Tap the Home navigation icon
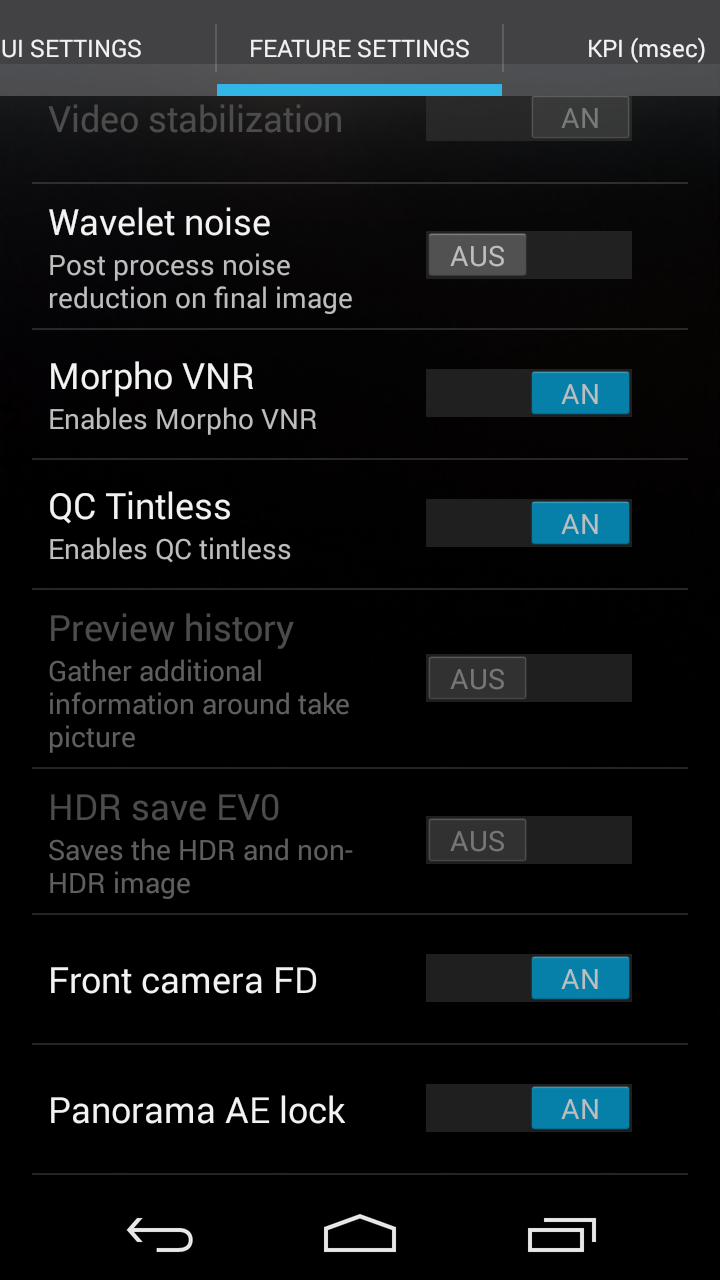Viewport: 720px width, 1280px height. [359, 1234]
